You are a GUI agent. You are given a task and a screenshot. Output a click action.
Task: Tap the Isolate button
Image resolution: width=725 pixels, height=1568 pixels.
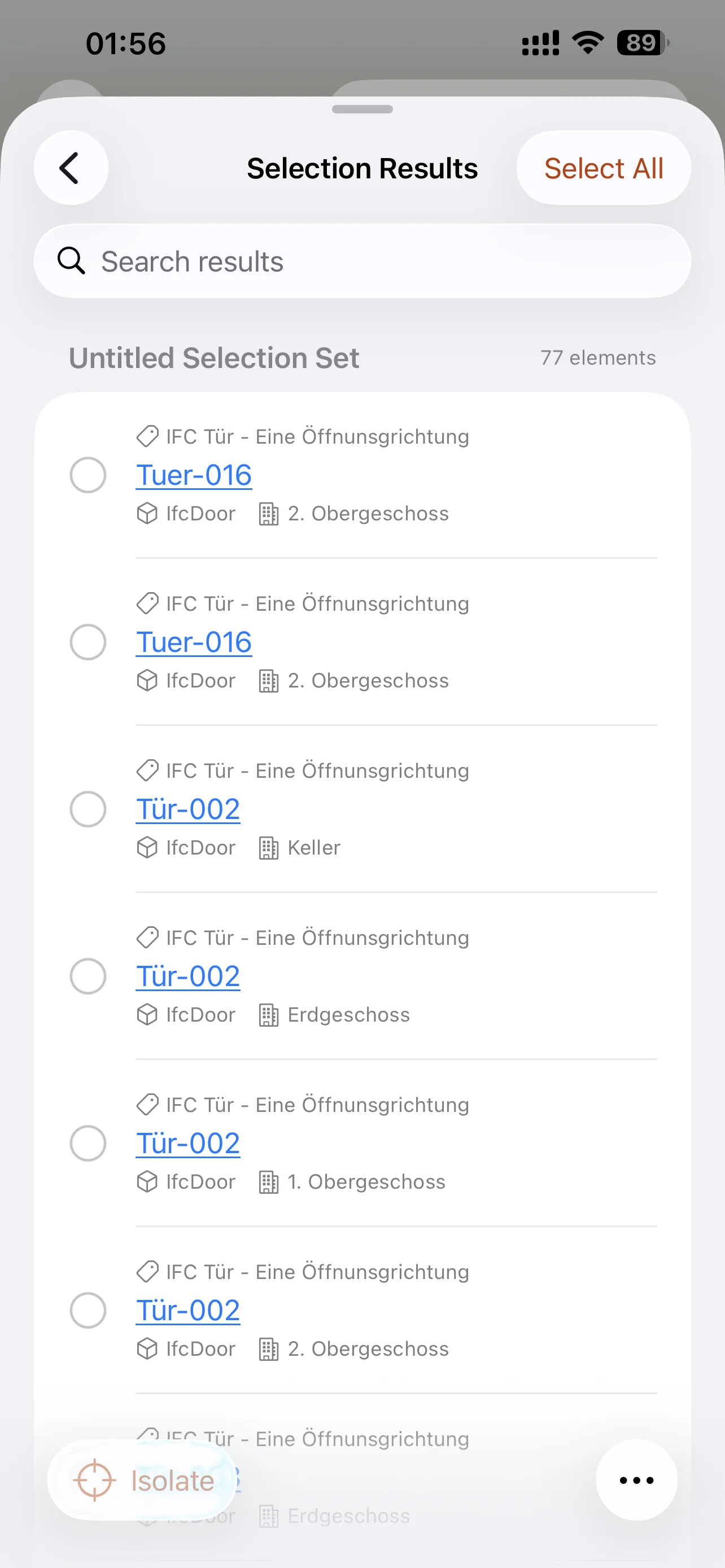click(141, 1481)
